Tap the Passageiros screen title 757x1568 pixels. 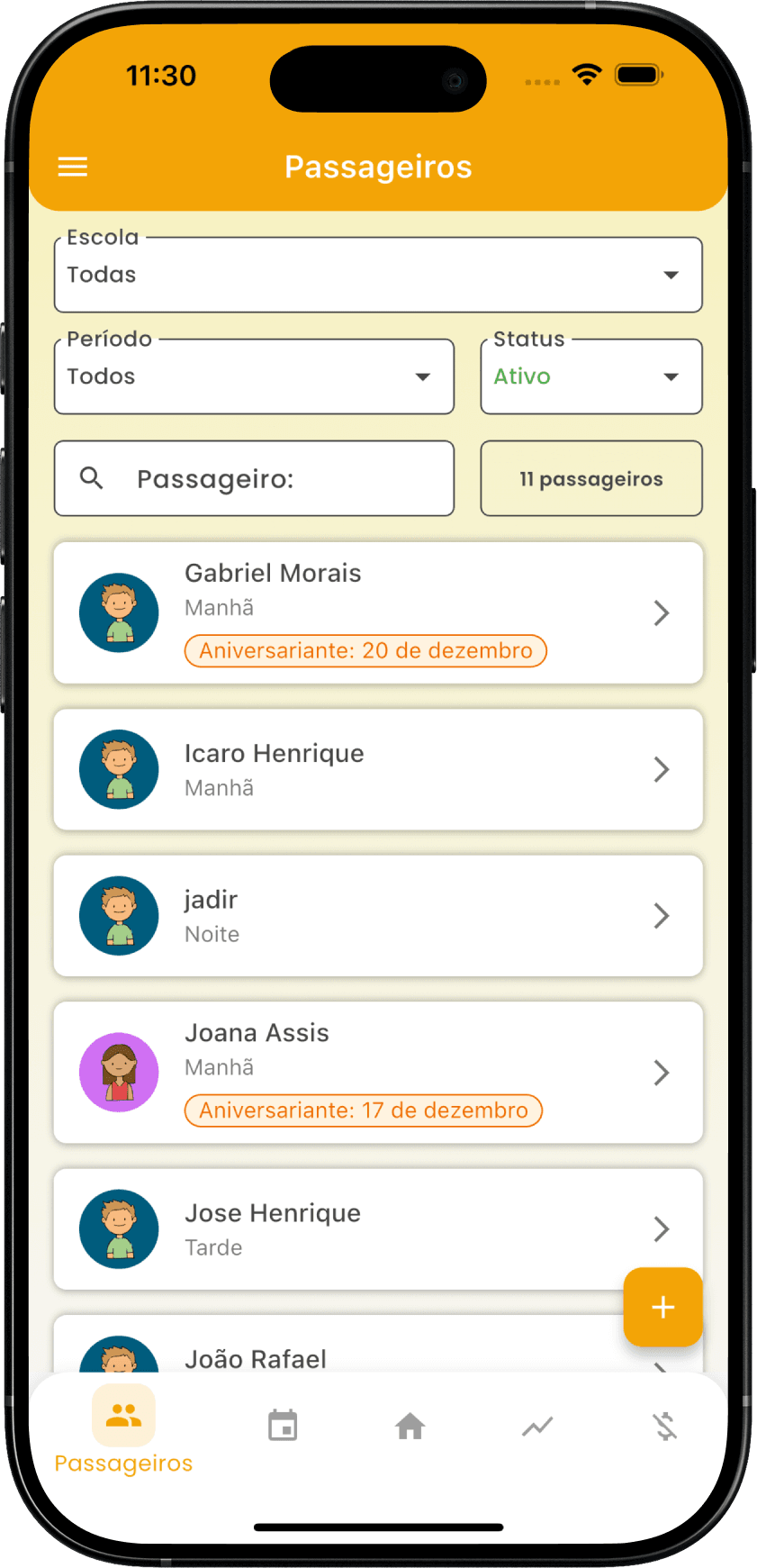[x=378, y=167]
